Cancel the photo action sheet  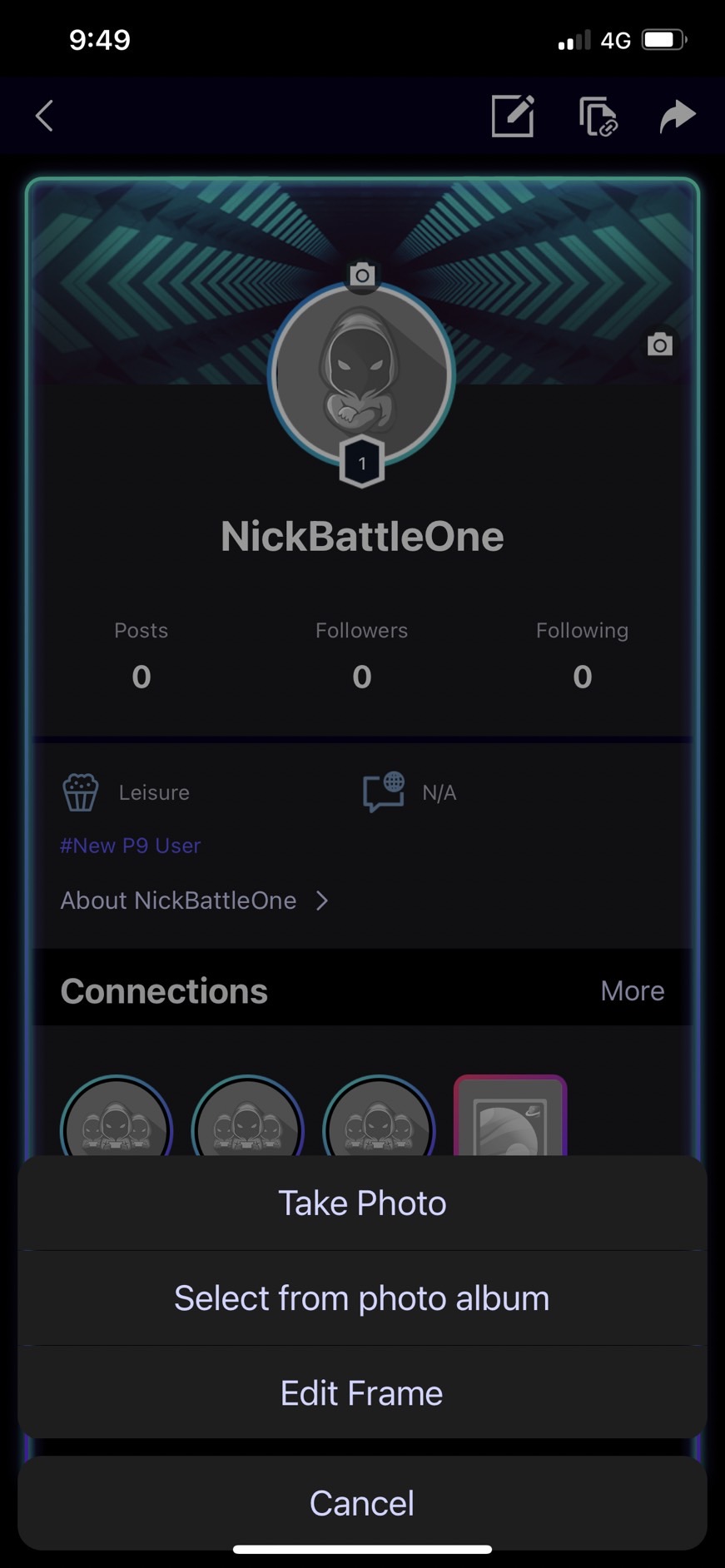[x=362, y=1503]
